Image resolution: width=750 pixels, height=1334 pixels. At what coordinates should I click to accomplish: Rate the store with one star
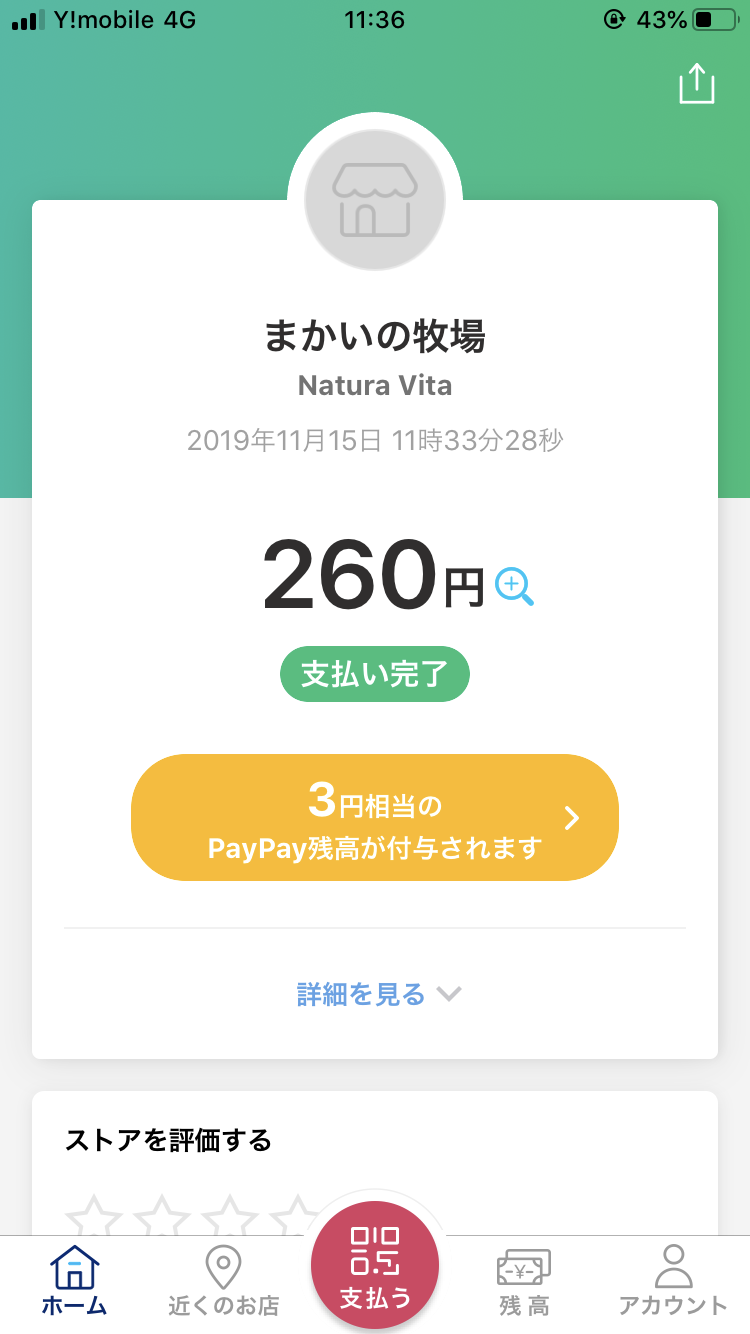tap(93, 1217)
